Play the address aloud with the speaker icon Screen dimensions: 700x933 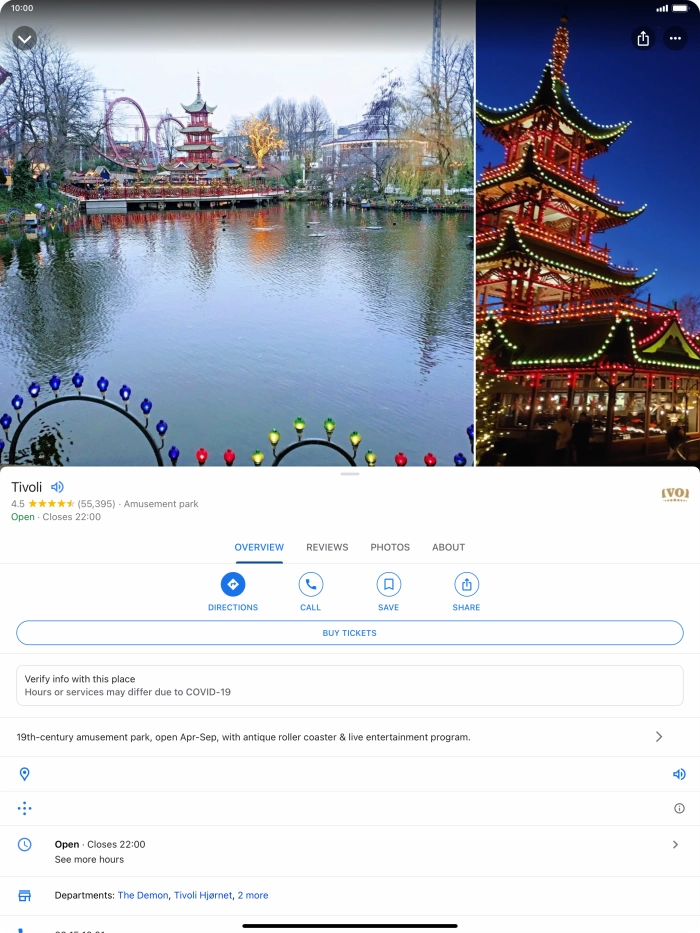pos(679,774)
